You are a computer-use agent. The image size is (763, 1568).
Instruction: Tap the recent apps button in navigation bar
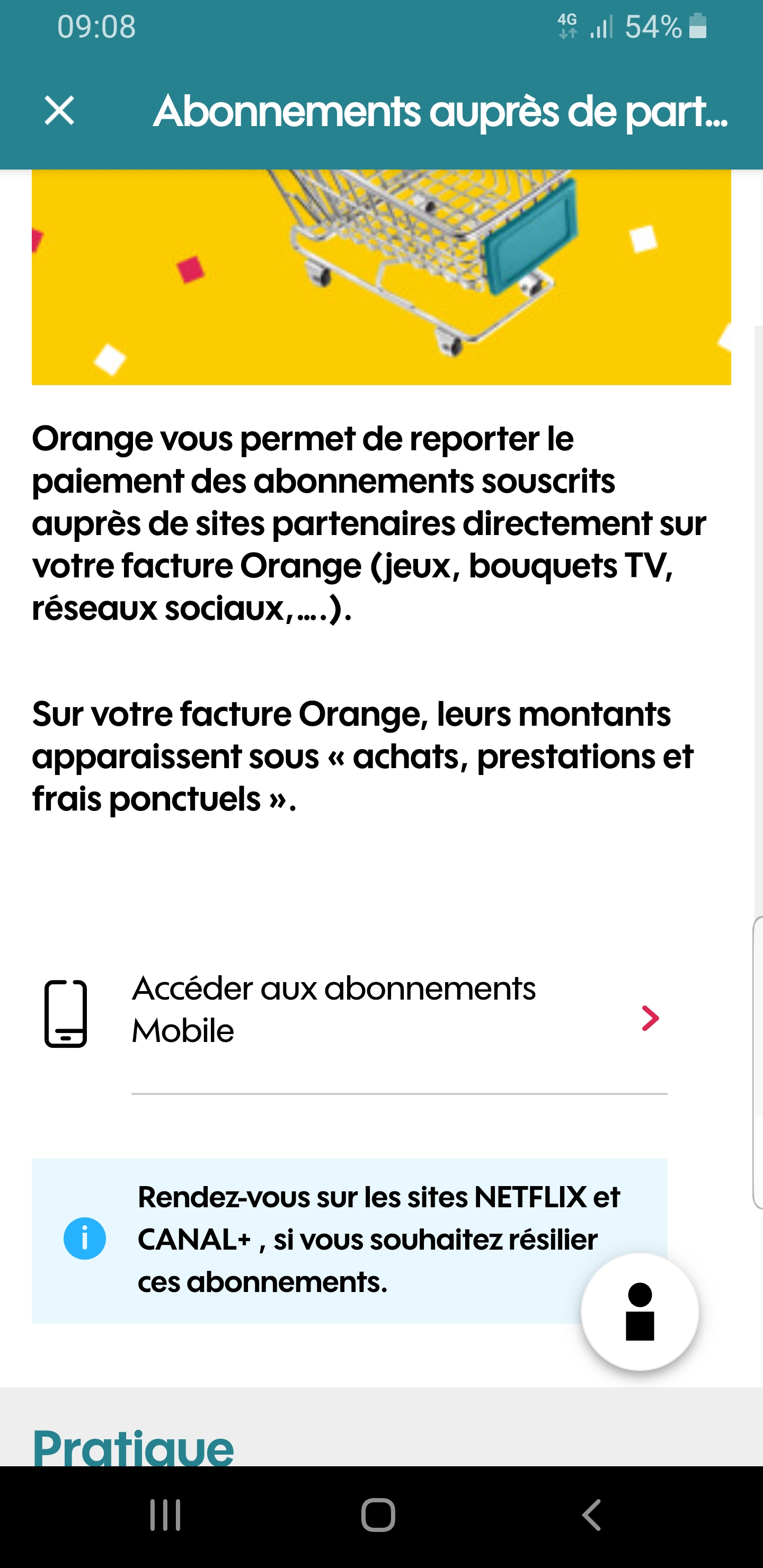point(164,1517)
